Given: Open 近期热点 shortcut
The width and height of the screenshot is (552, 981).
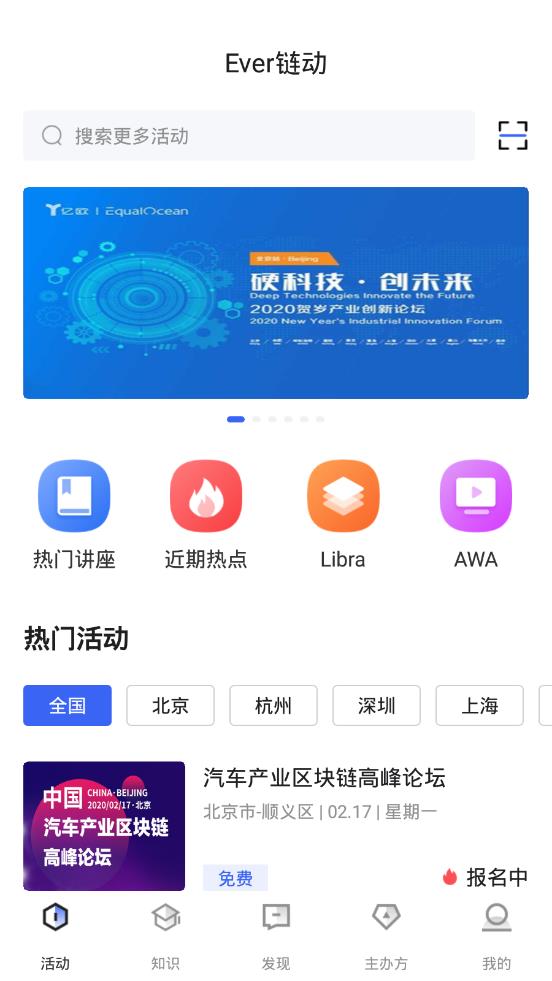Looking at the screenshot, I should point(206,515).
